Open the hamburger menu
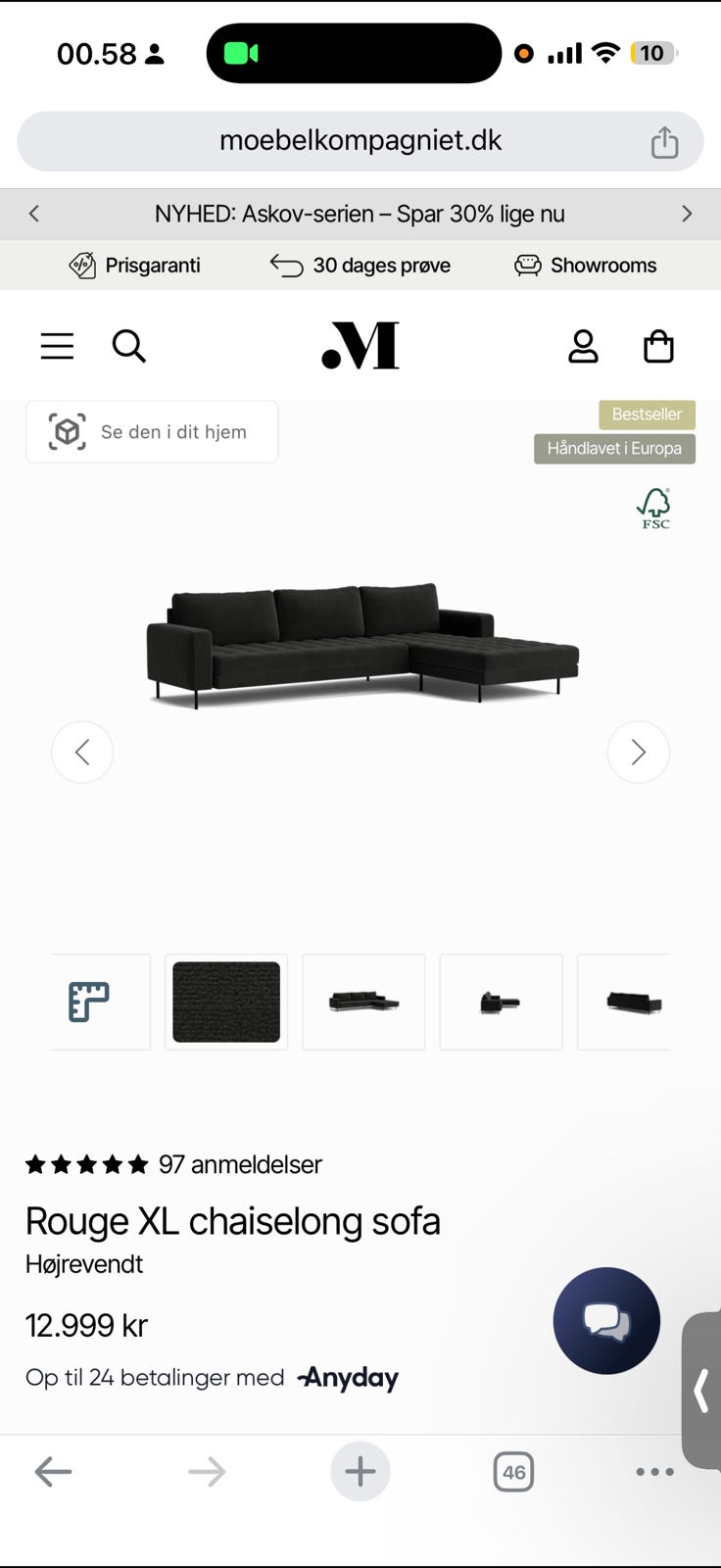Image resolution: width=721 pixels, height=1568 pixels. coord(56,345)
